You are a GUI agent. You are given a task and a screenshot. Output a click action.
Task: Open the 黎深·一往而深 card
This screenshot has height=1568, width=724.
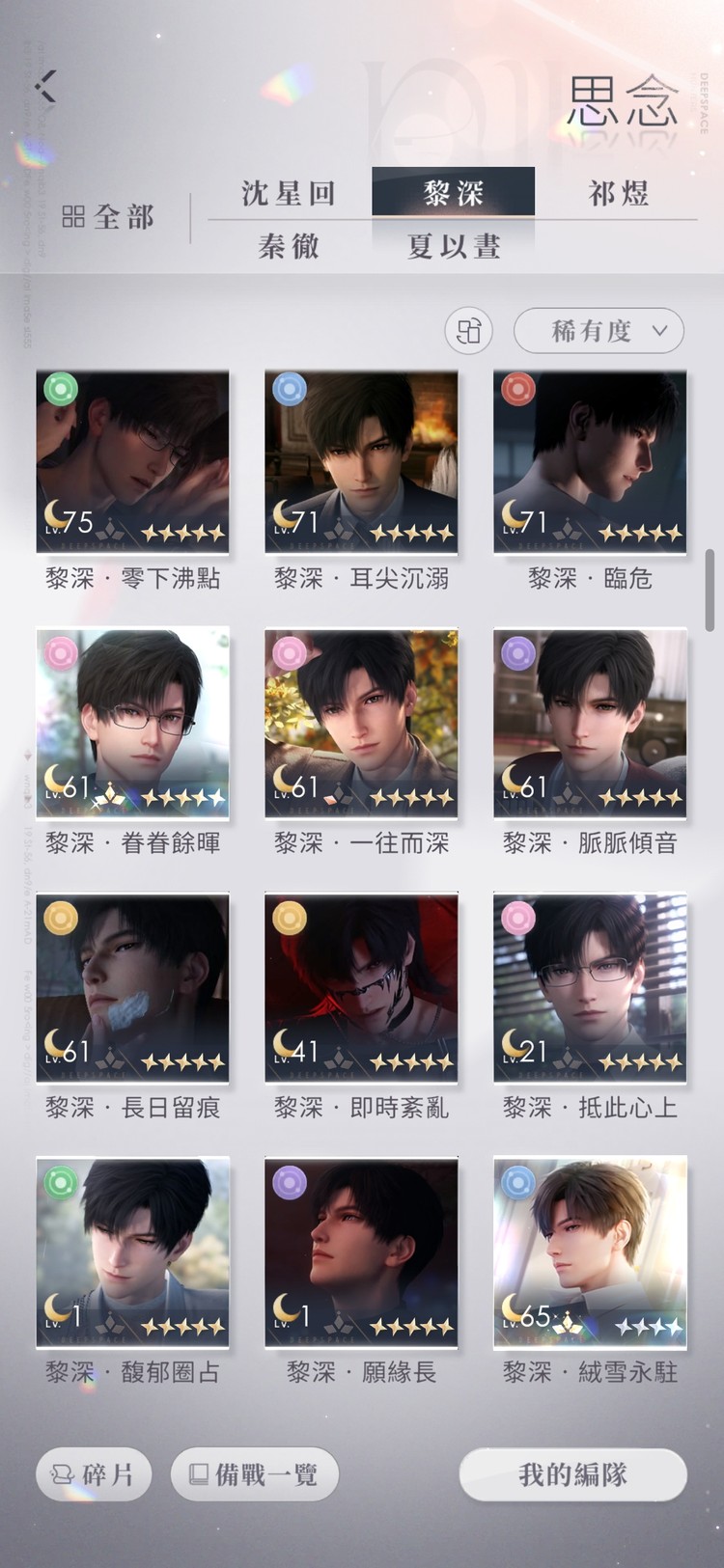pos(361,724)
